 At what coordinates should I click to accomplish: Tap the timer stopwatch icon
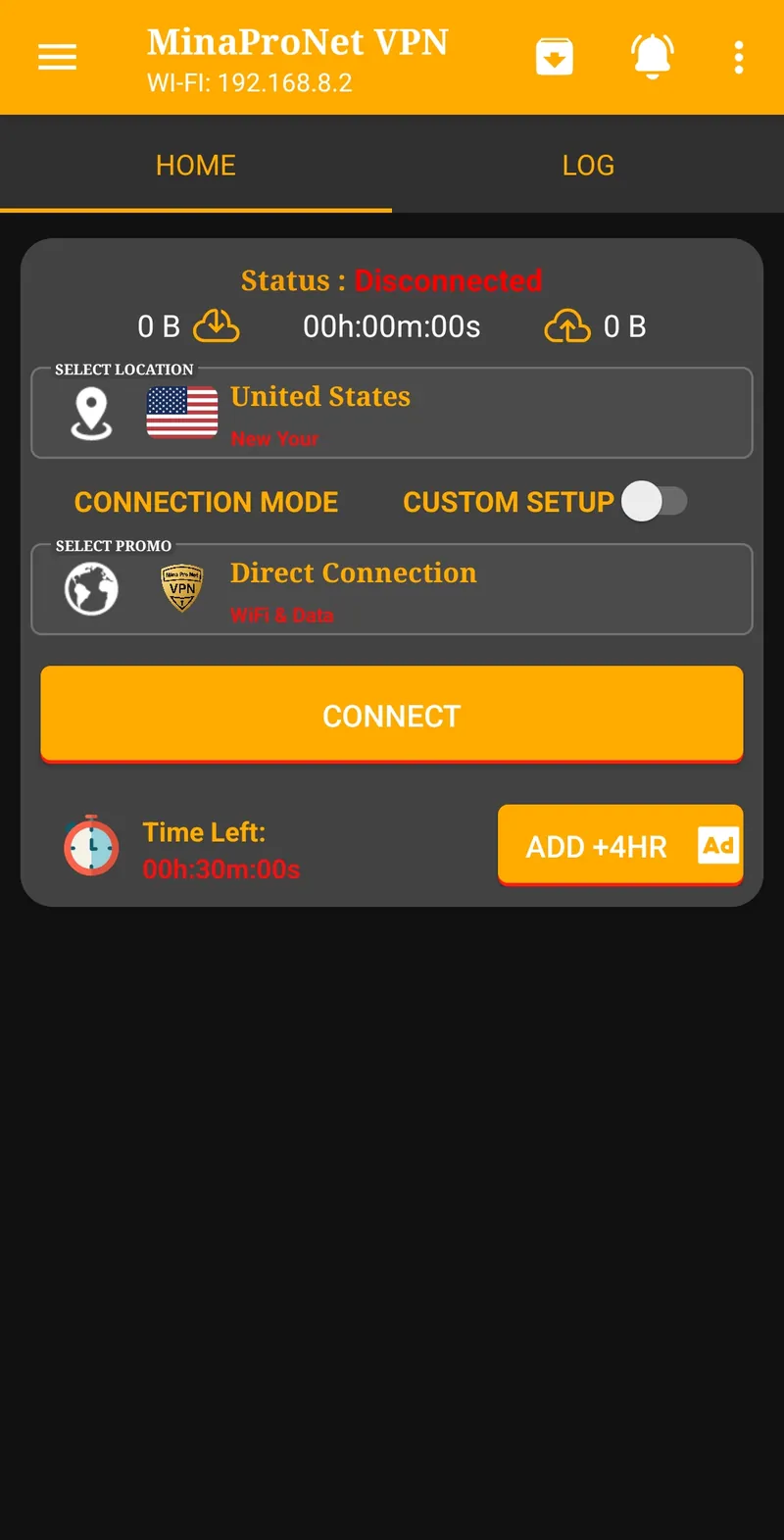(90, 845)
